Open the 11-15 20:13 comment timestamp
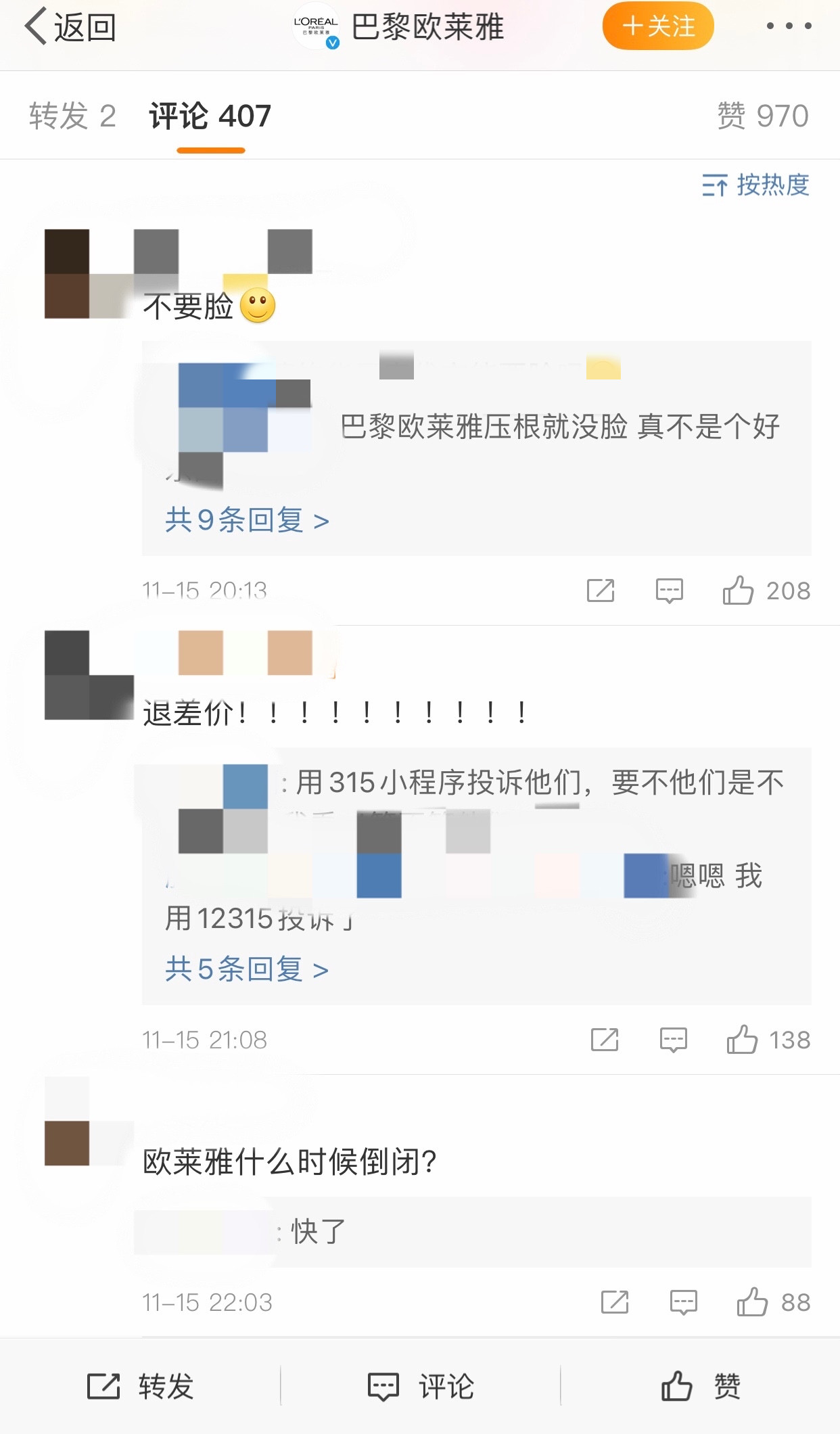Image resolution: width=840 pixels, height=1434 pixels. coord(204,589)
